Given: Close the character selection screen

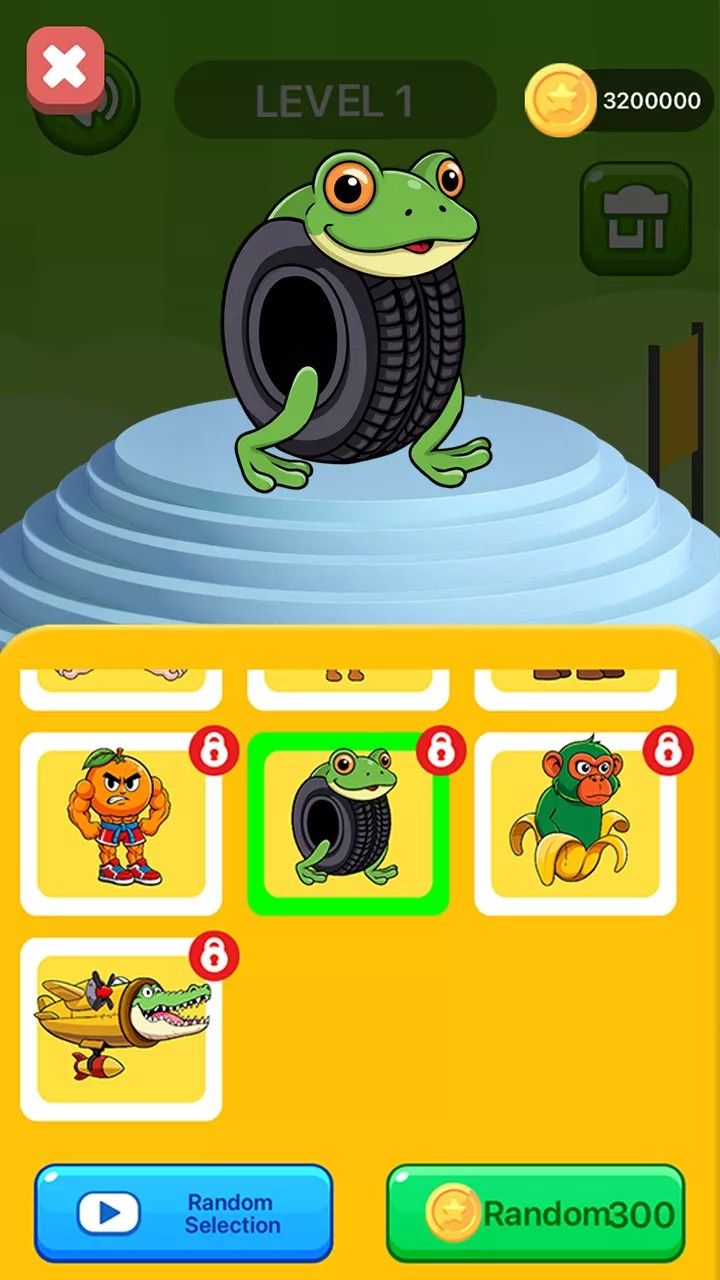Looking at the screenshot, I should click(65, 67).
